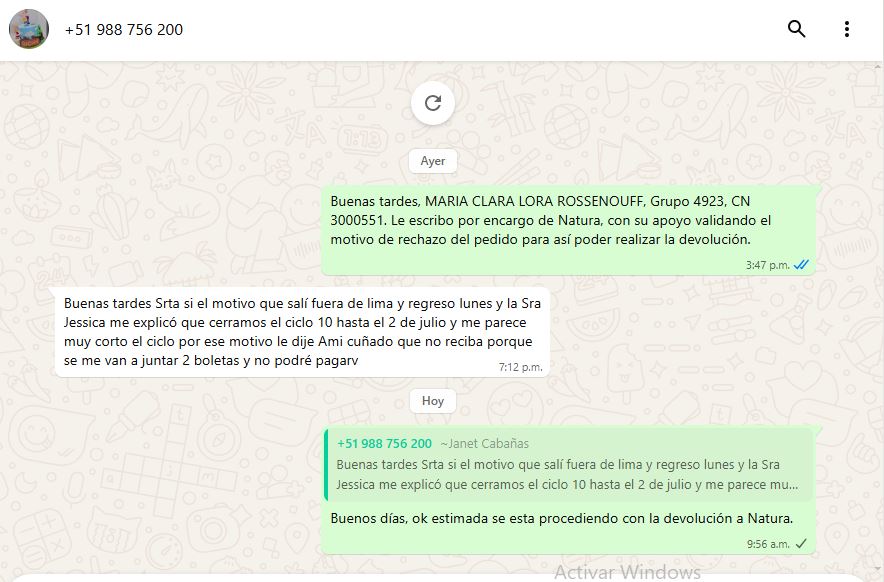Jump to quoted message from Janet Cabañas
This screenshot has height=582, width=884.
[x=569, y=465]
